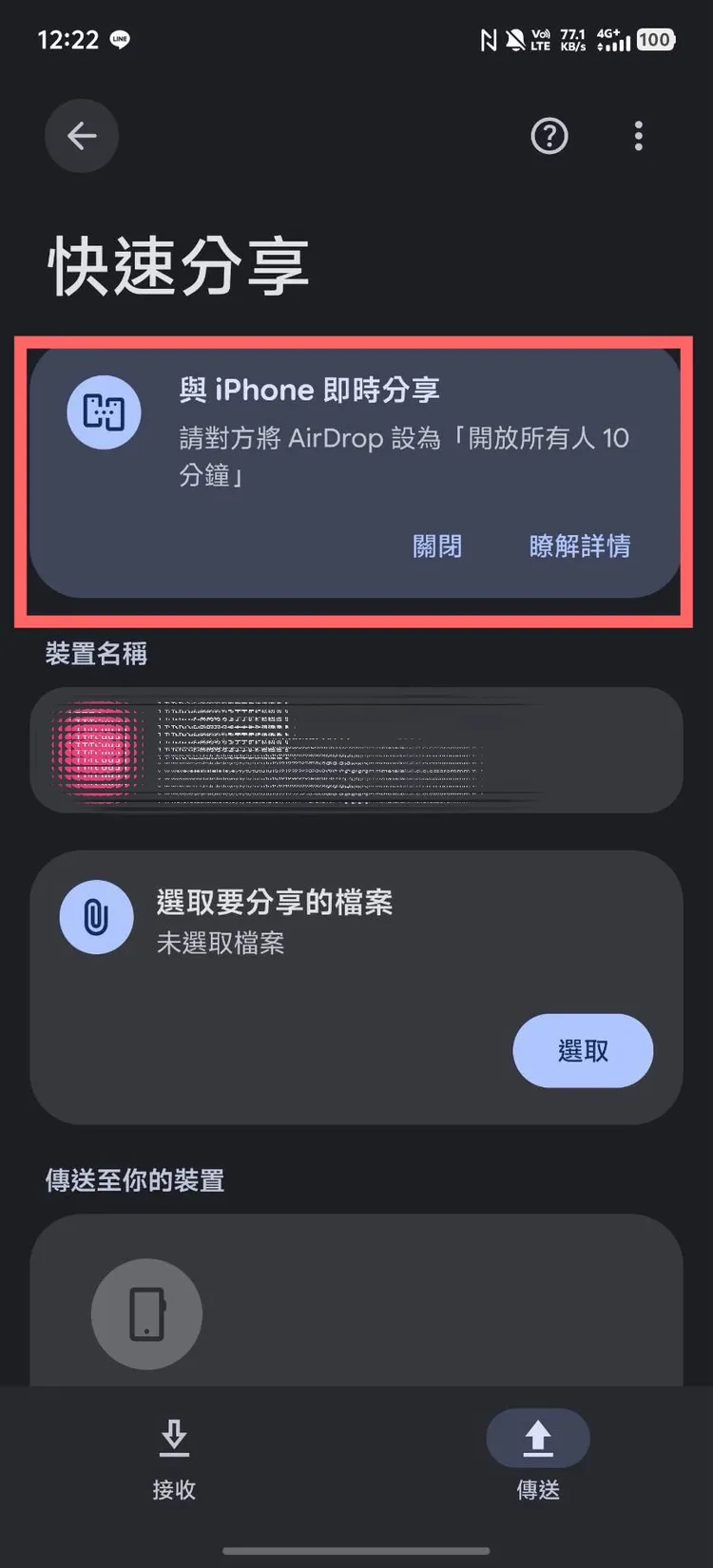Dismiss the banner using the 關閉 button
Screen dimensions: 713x1568
436,545
